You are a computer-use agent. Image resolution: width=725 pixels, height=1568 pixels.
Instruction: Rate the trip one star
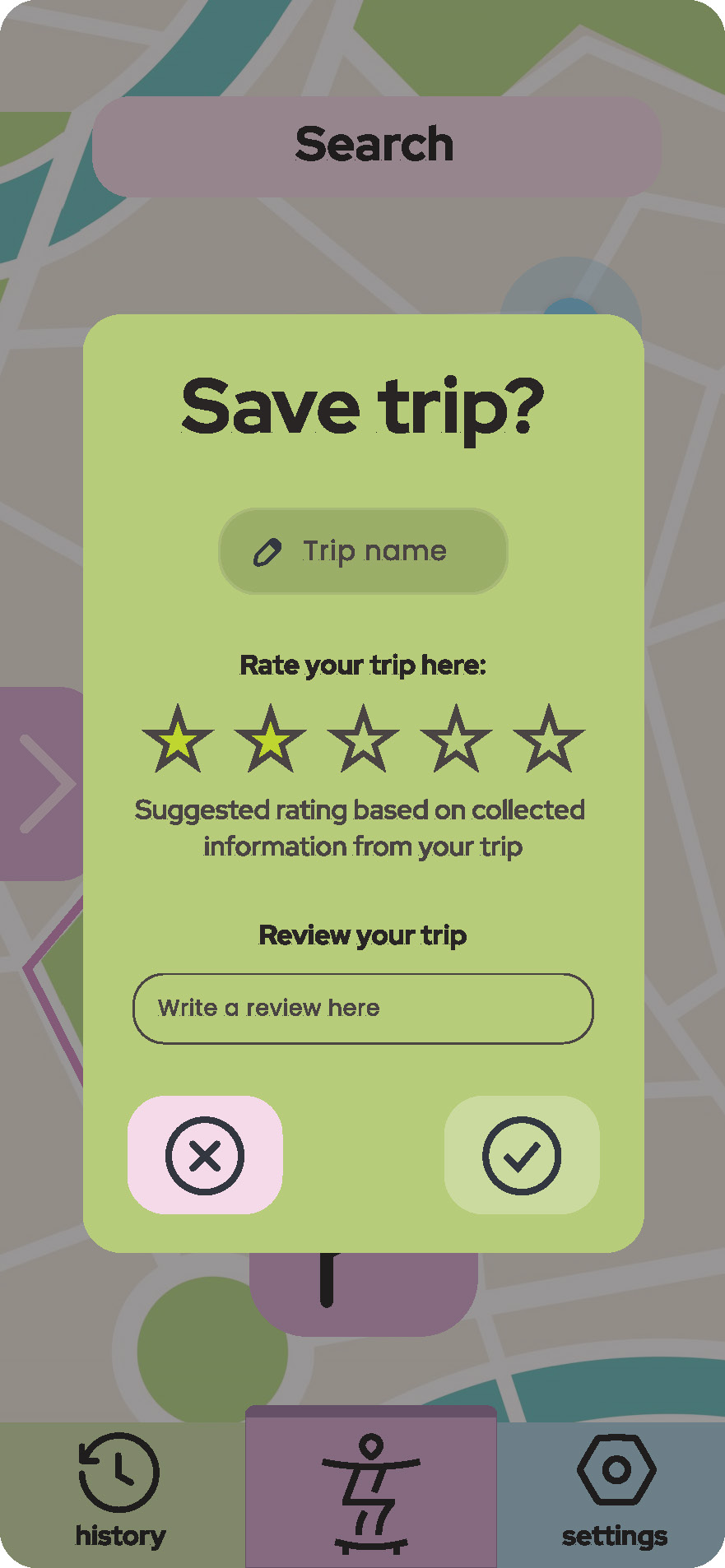[178, 738]
